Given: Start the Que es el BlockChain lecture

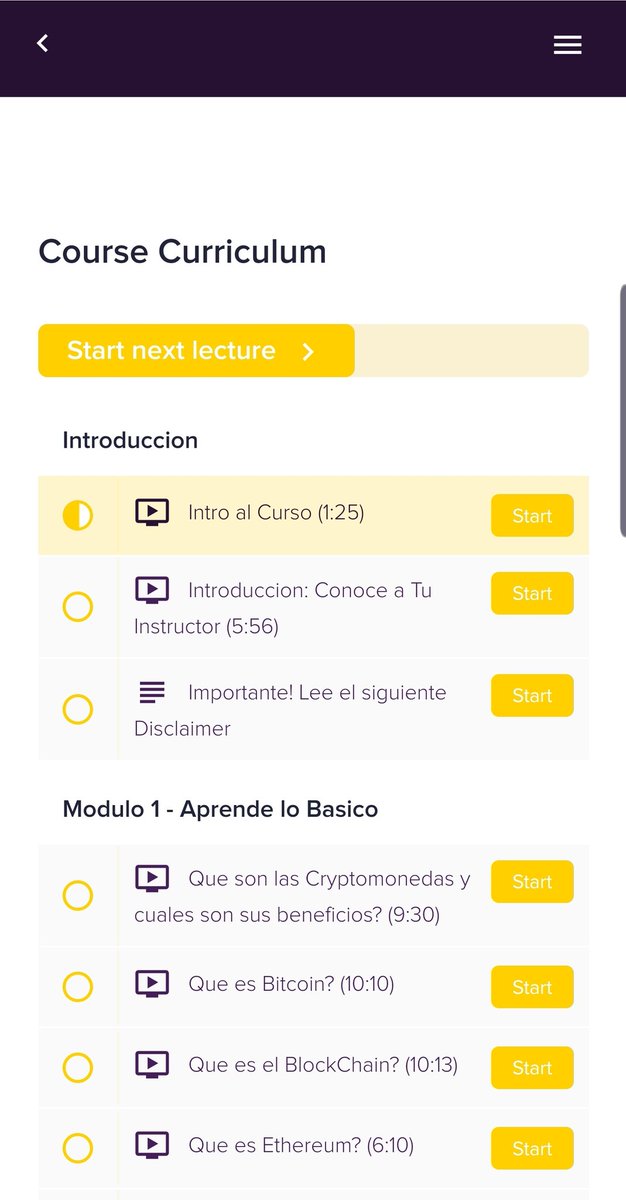Looking at the screenshot, I should (x=532, y=1068).
